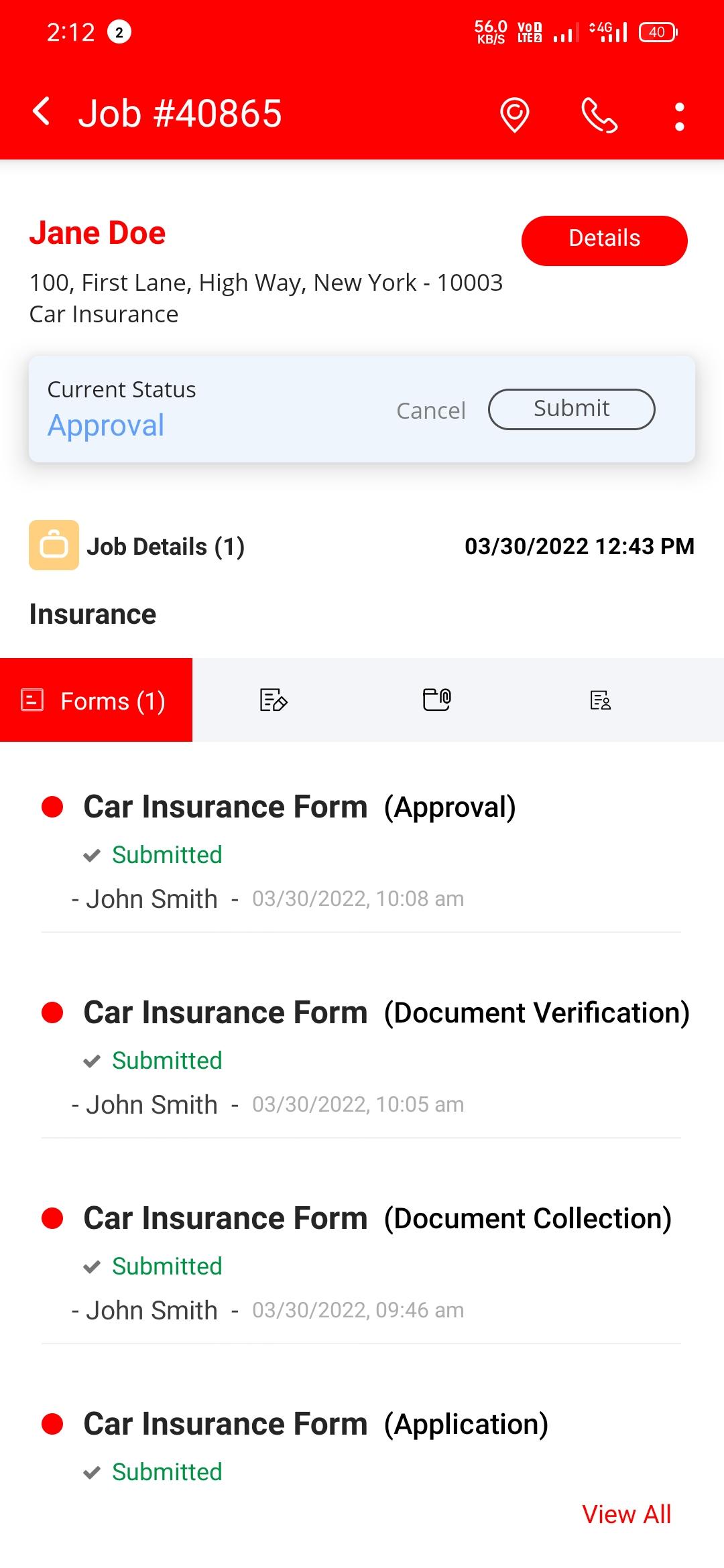Open the notes tab with the pencil-document icon

point(271,700)
